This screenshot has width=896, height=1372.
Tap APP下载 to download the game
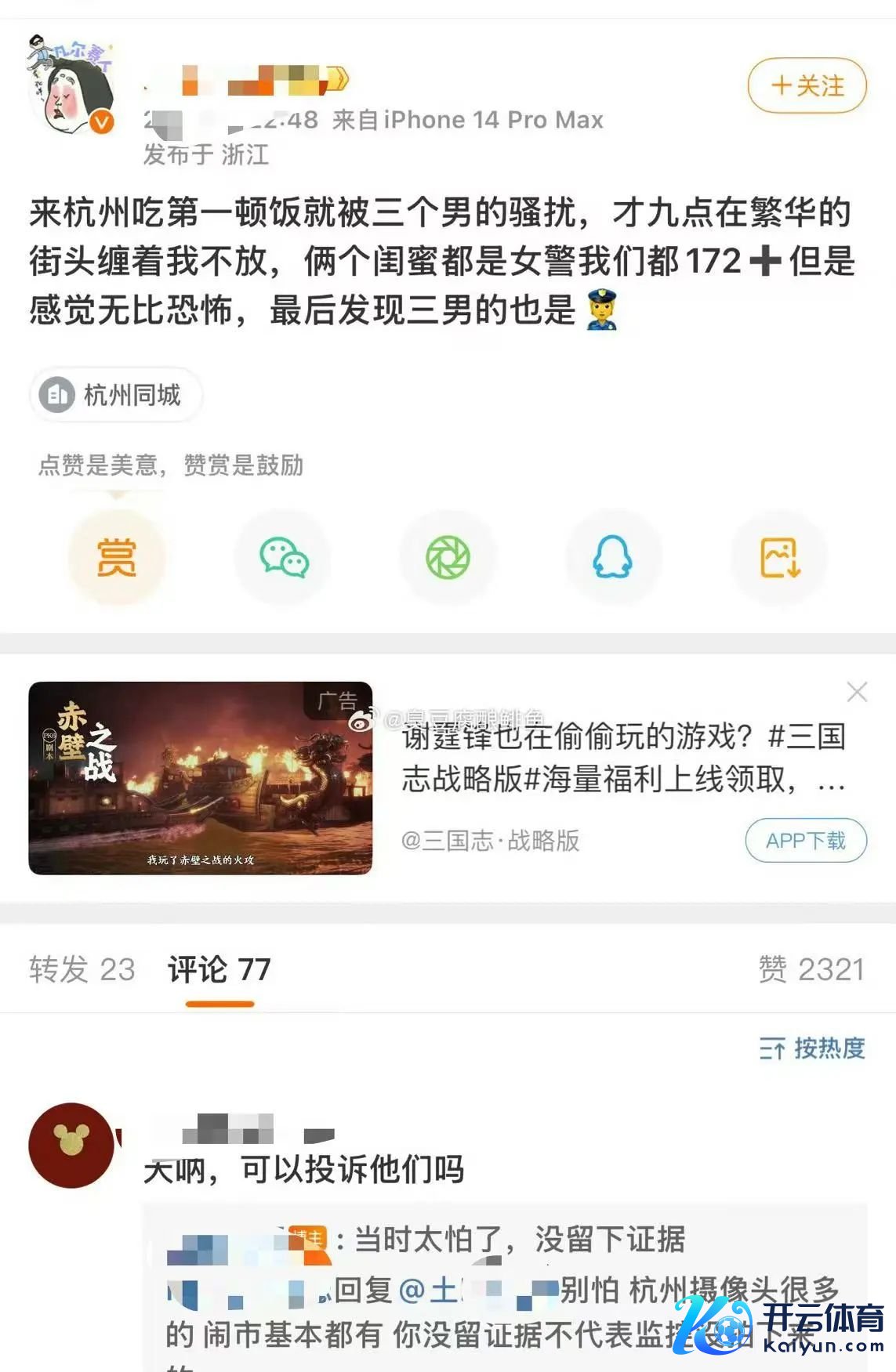[805, 840]
